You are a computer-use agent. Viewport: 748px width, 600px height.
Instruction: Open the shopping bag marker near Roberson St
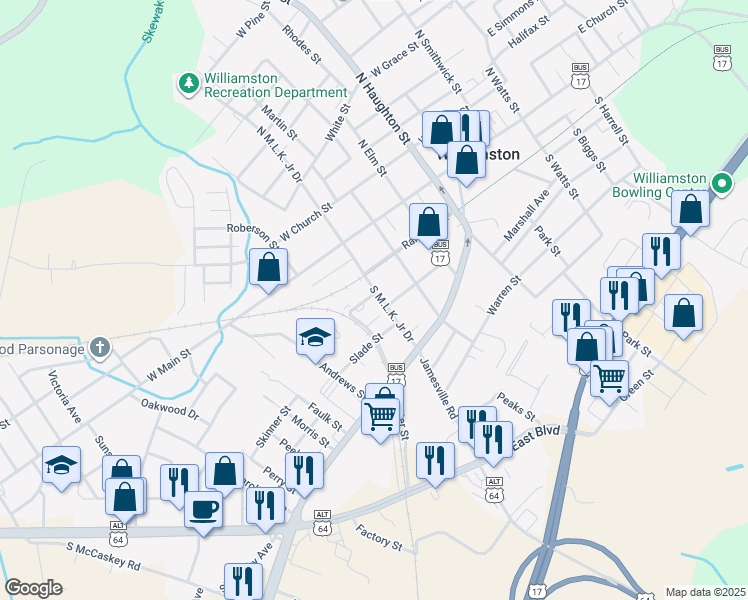pyautogui.click(x=268, y=267)
